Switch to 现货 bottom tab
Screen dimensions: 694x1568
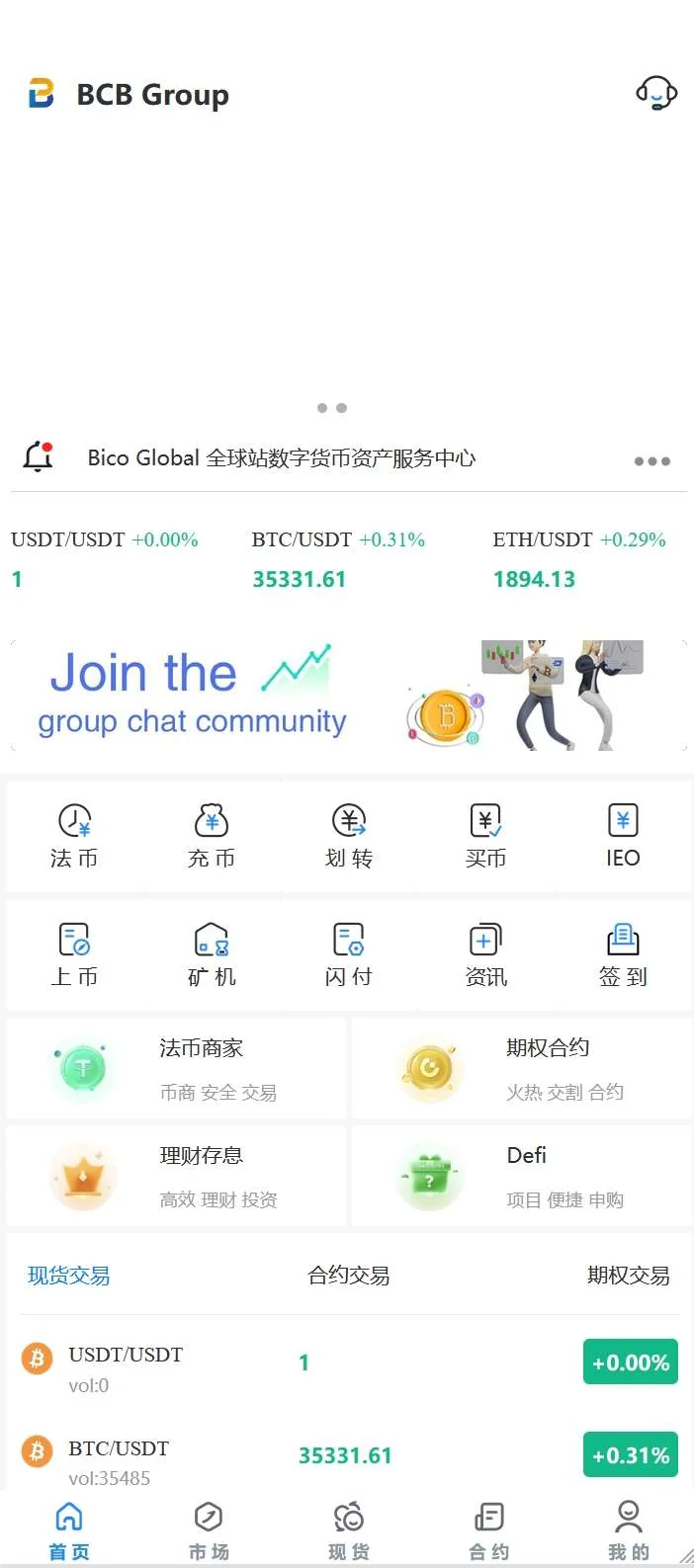[349, 1530]
